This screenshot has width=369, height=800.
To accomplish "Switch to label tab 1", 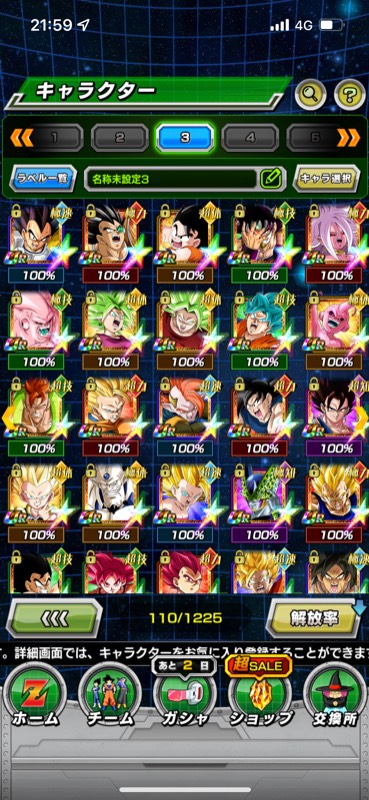I will tap(54, 138).
